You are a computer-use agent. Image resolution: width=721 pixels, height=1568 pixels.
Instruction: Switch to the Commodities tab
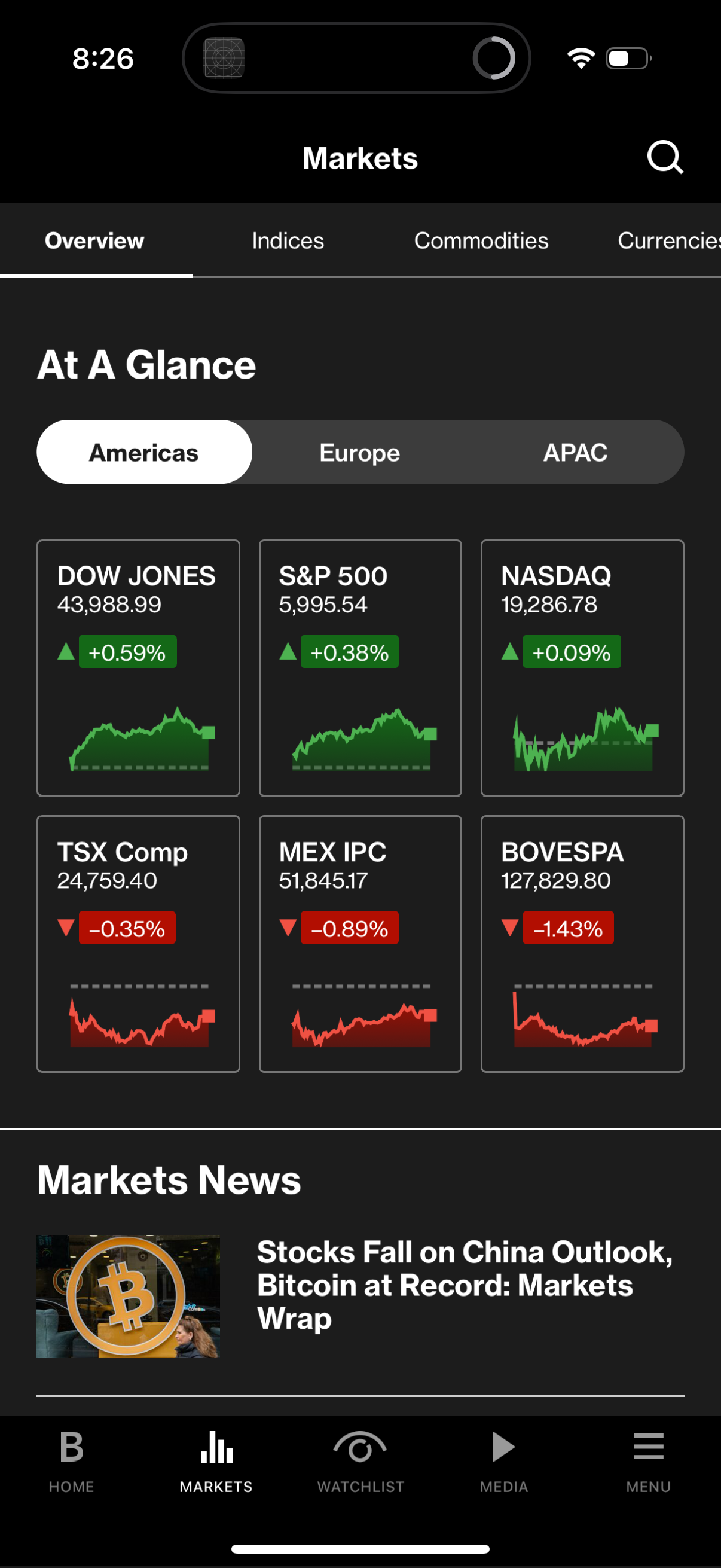point(481,240)
